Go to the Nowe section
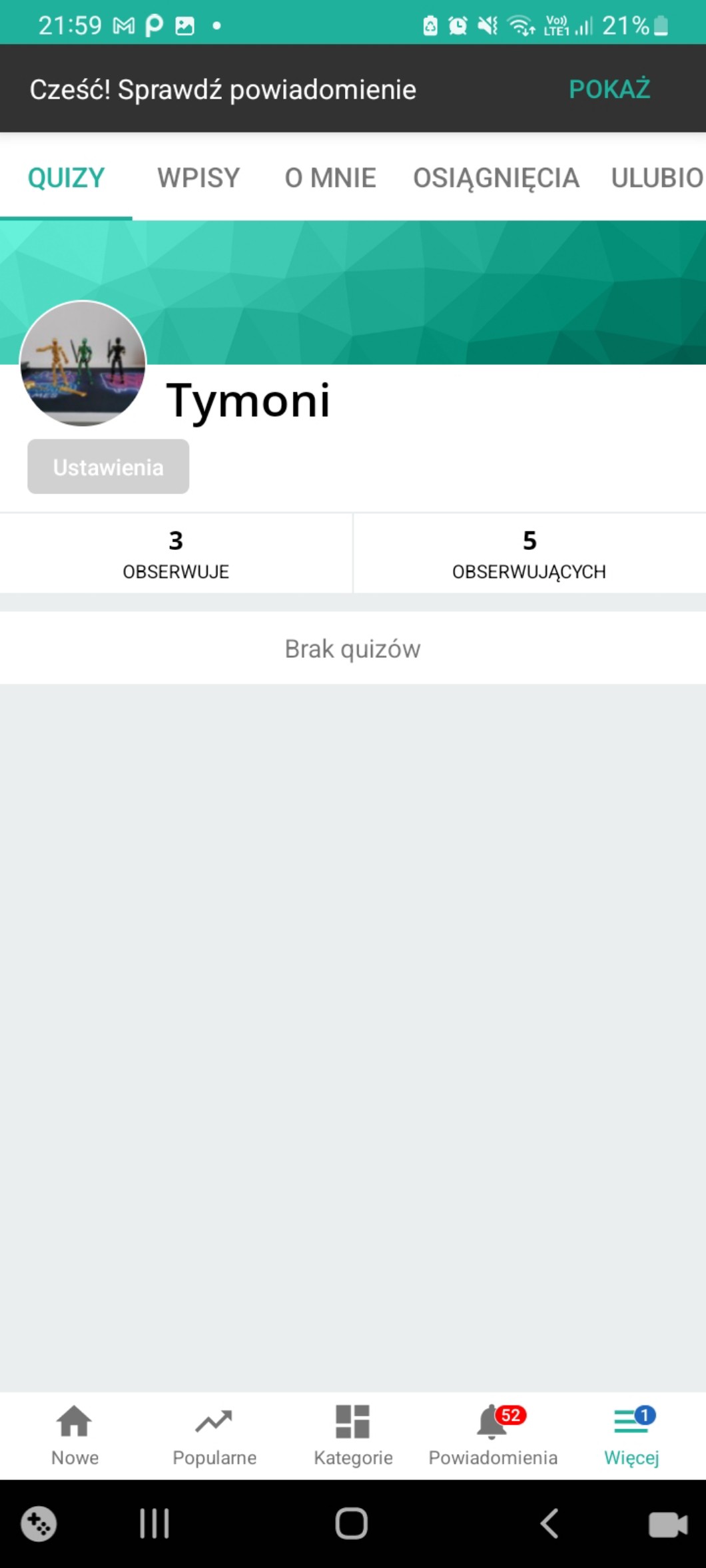Screen dimensions: 706x1568 pos(75,1434)
